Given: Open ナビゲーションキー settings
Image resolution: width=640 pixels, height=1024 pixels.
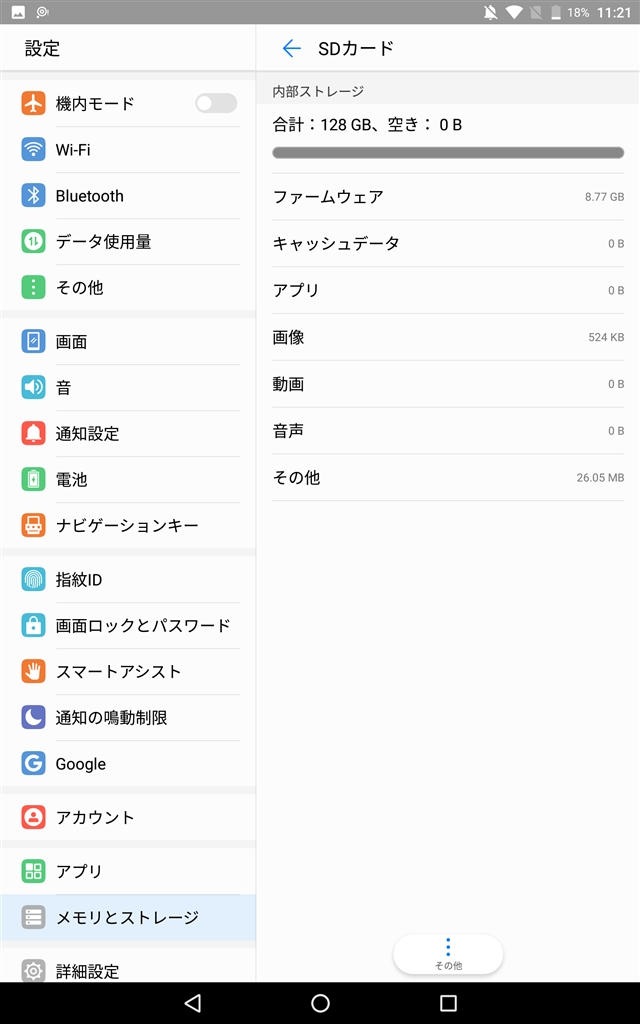Looking at the screenshot, I should [128, 526].
